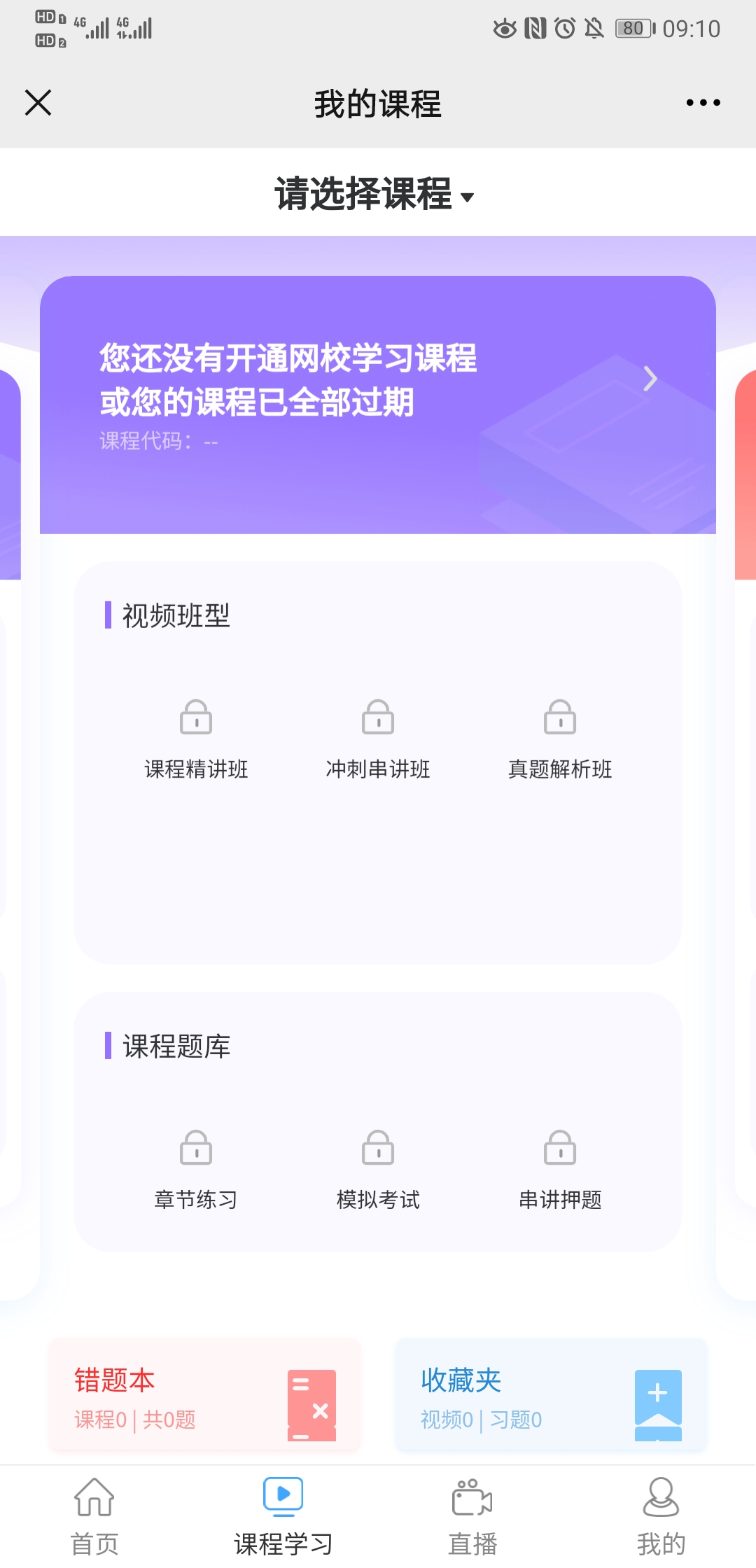This screenshot has height=1568, width=756.
Task: Switch to the 我的 tab
Action: click(661, 1515)
